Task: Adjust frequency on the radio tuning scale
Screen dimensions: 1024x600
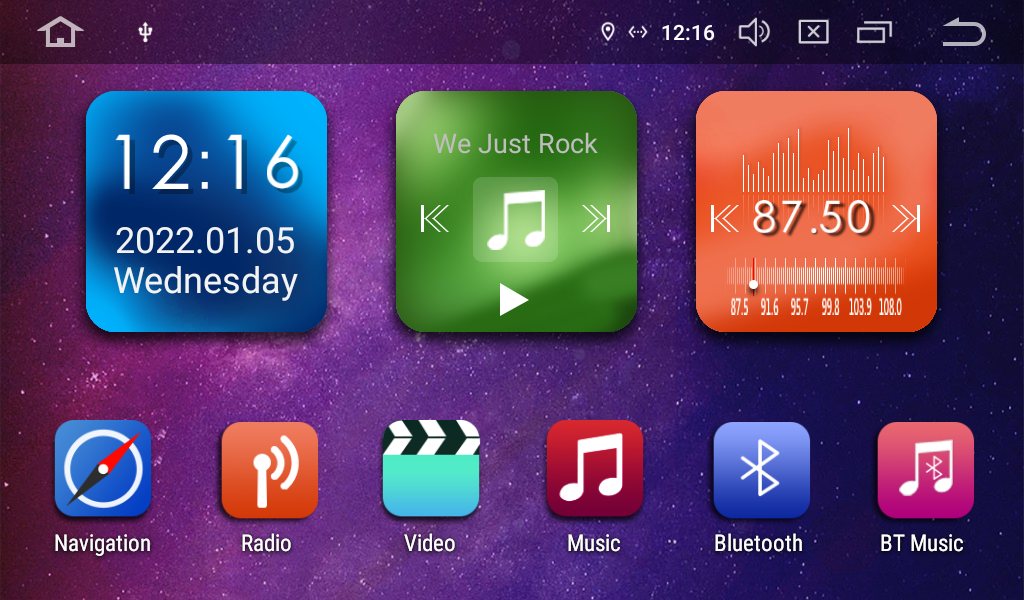Action: (x=815, y=277)
